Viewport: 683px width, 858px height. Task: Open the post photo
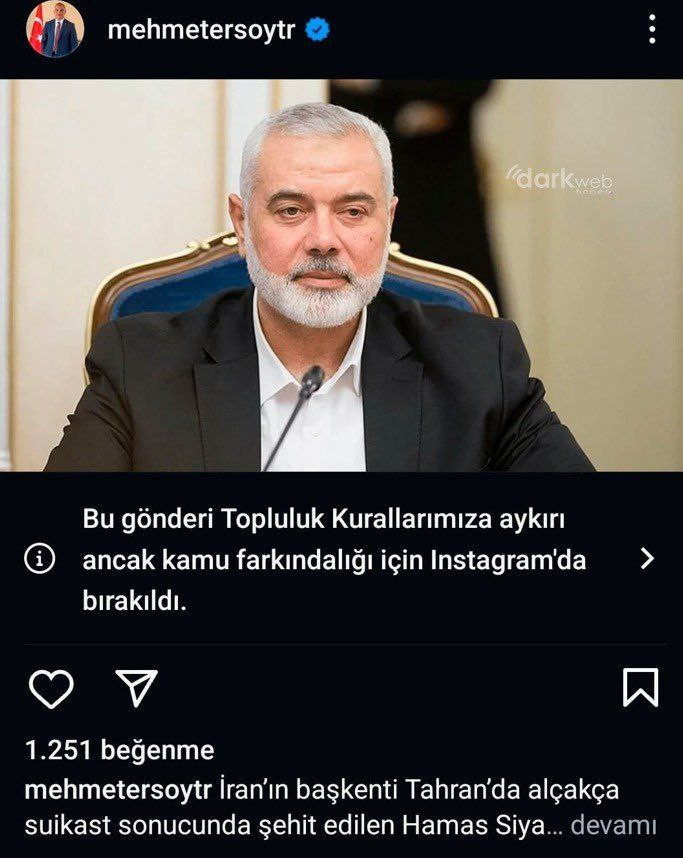click(341, 275)
